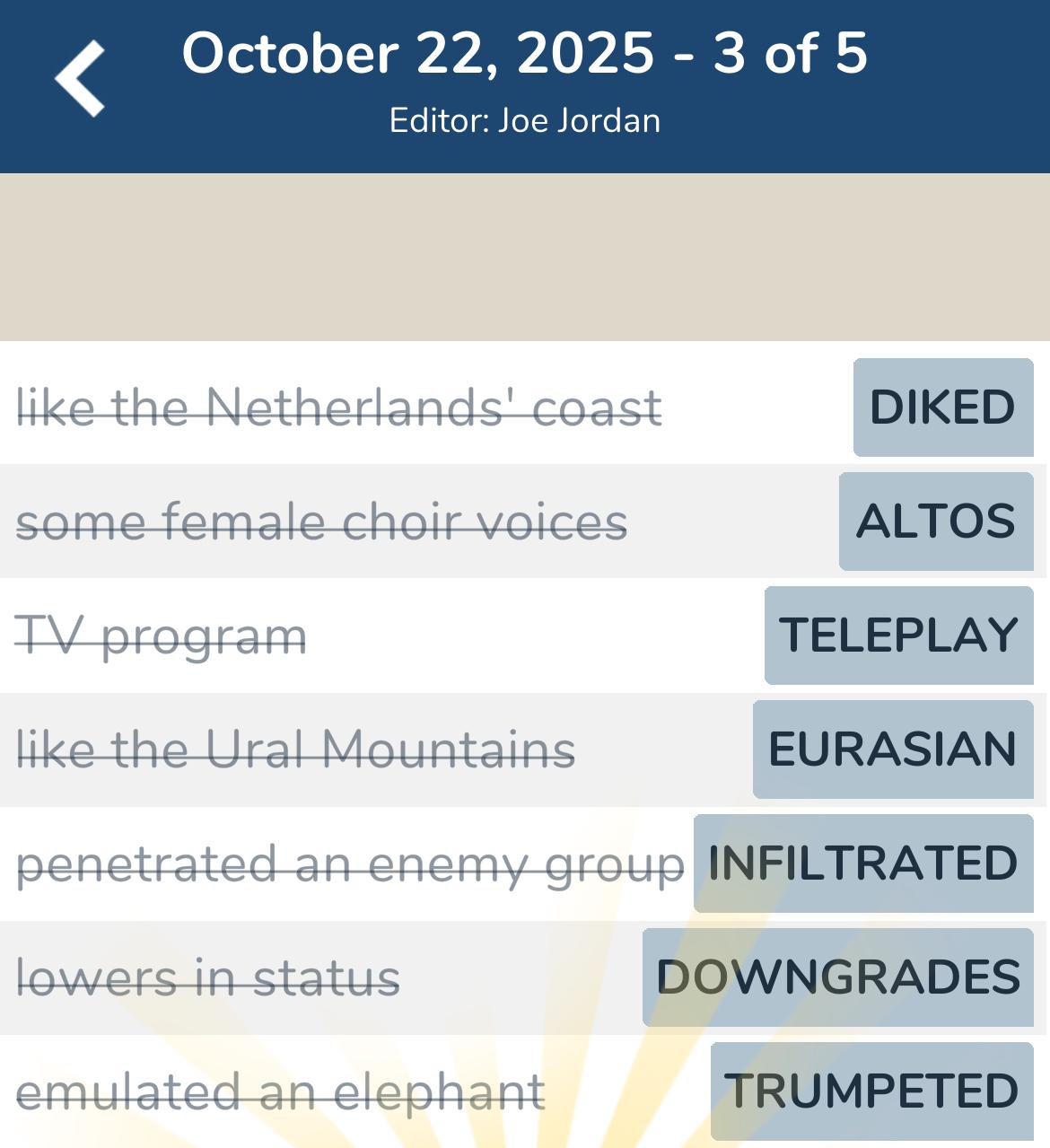Viewport: 1050px width, 1148px height.
Task: Go back using the header arrow
Action: (x=81, y=79)
